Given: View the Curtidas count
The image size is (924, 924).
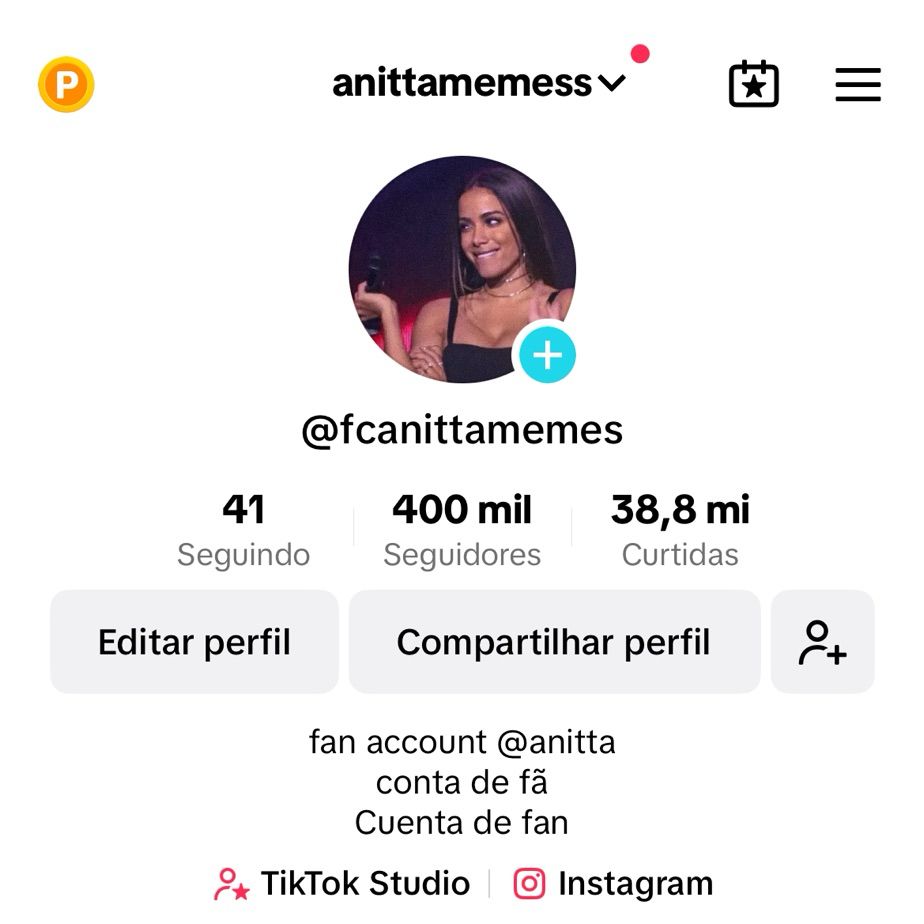Looking at the screenshot, I should pyautogui.click(x=680, y=530).
